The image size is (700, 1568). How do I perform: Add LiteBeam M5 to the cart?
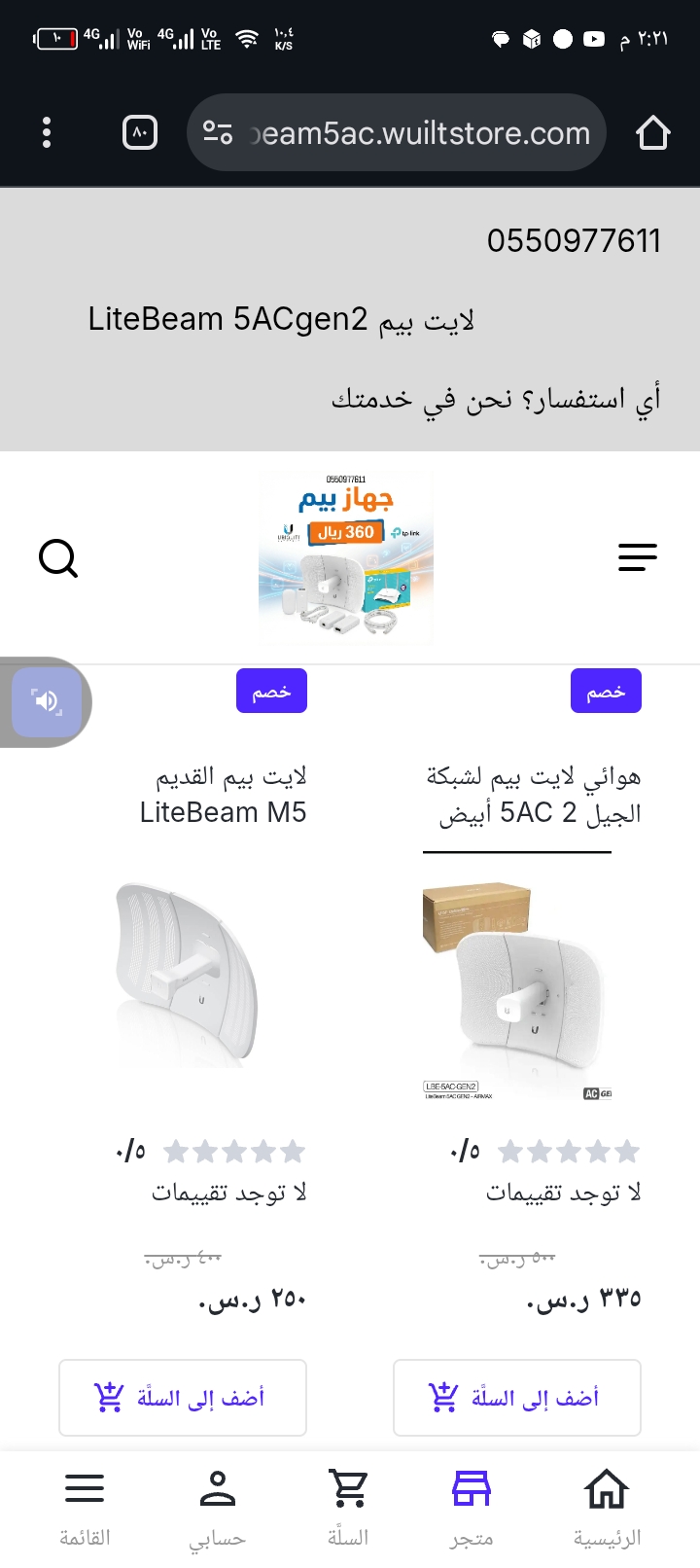tap(183, 1398)
